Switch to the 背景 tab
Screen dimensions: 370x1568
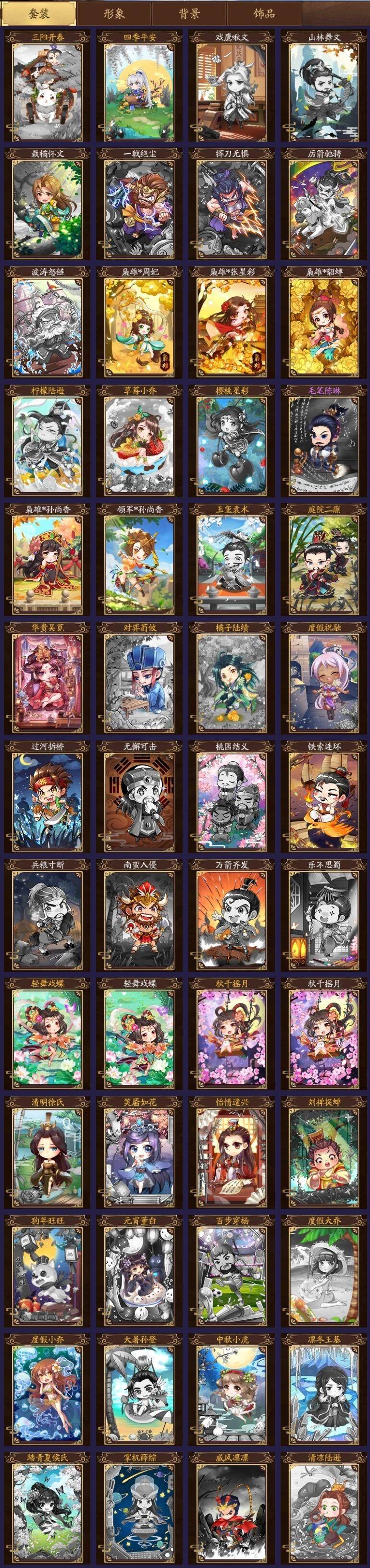pos(189,13)
